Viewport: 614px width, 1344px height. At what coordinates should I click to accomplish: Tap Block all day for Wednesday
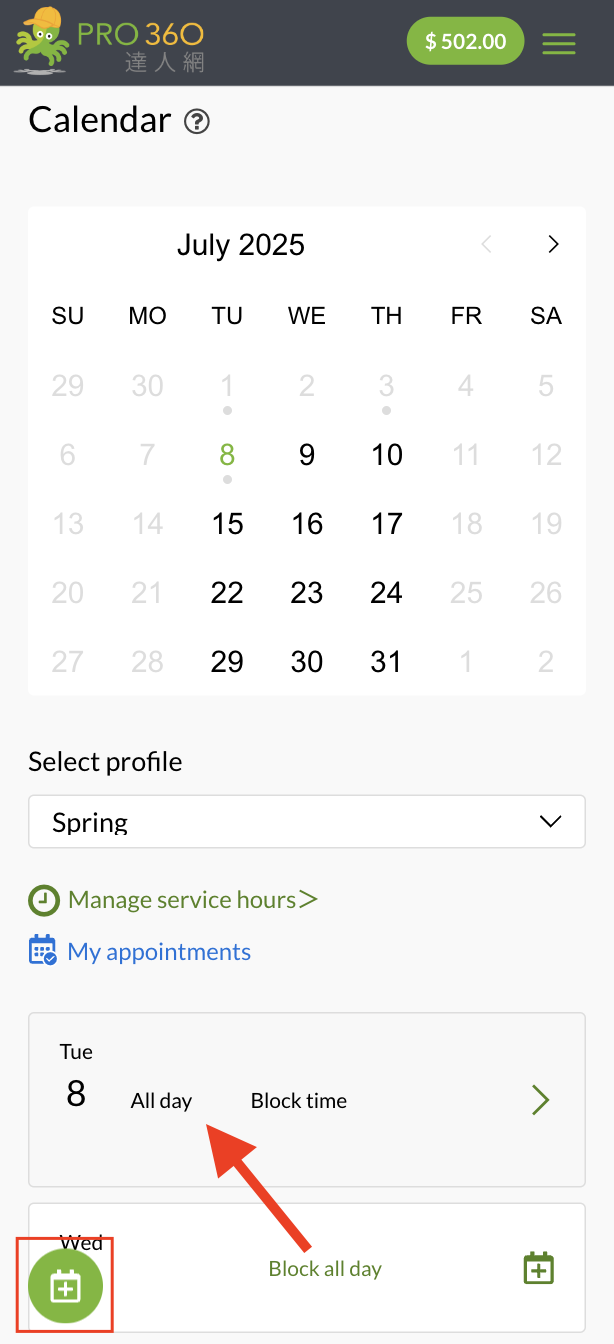pos(325,1269)
